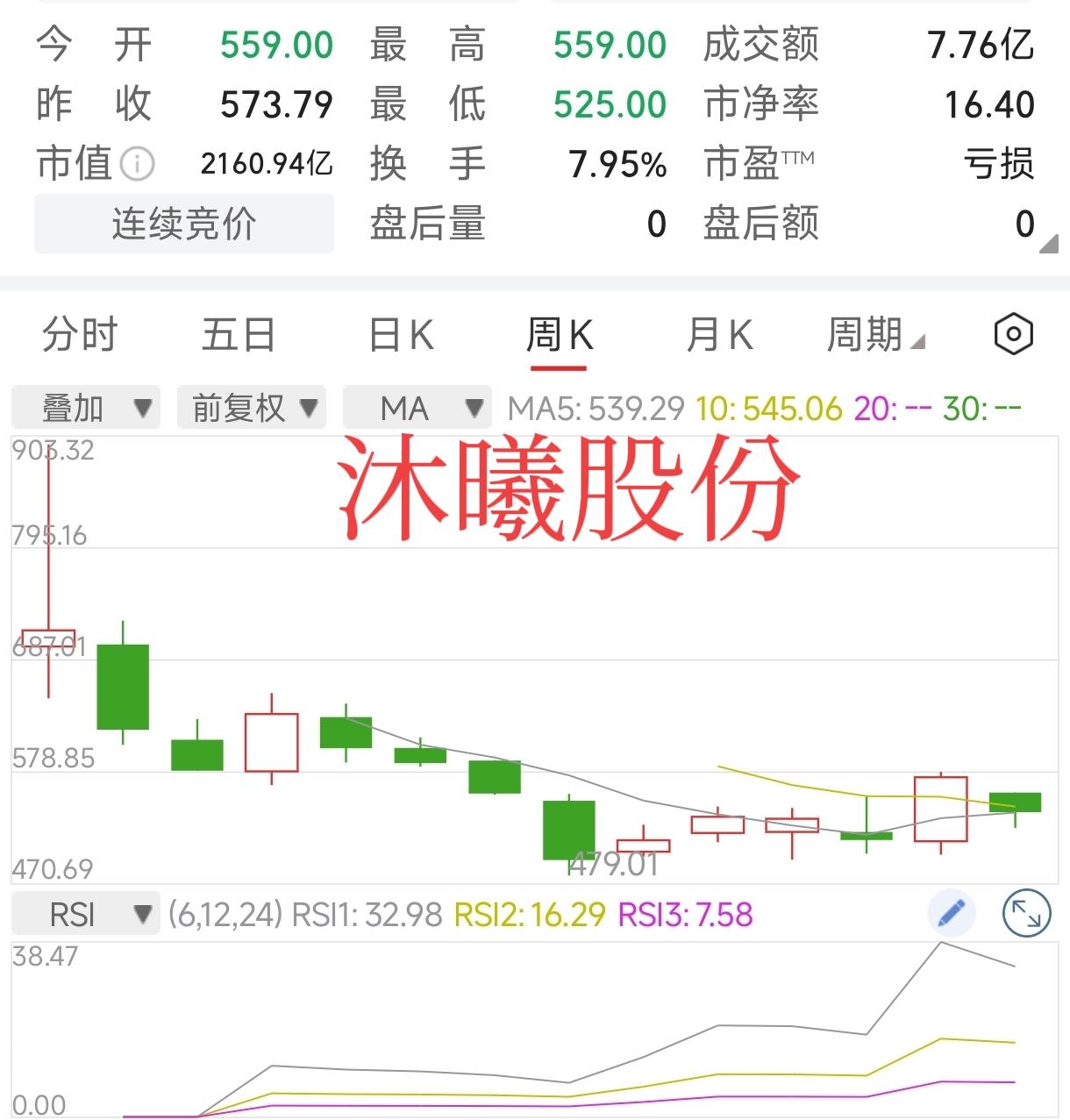
Task: Select the 五日 chart tab
Action: pos(238,335)
